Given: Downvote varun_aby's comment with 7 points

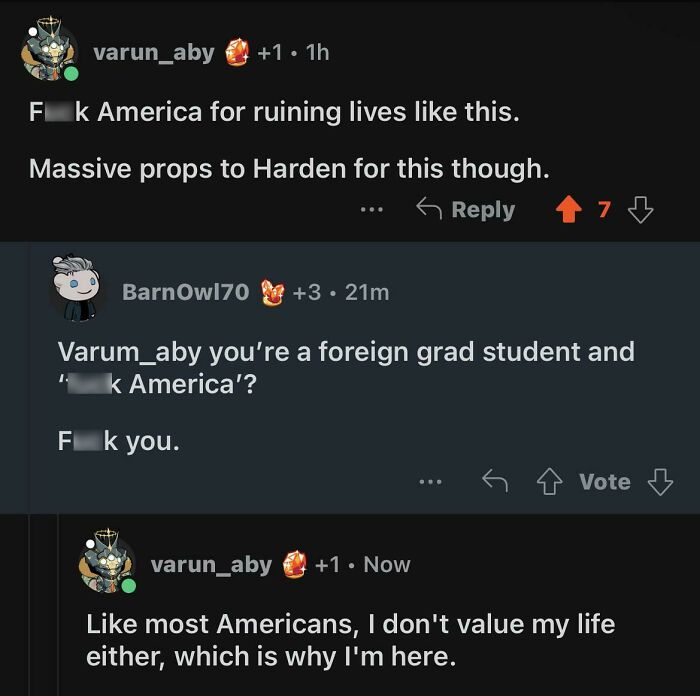Looking at the screenshot, I should point(640,210).
